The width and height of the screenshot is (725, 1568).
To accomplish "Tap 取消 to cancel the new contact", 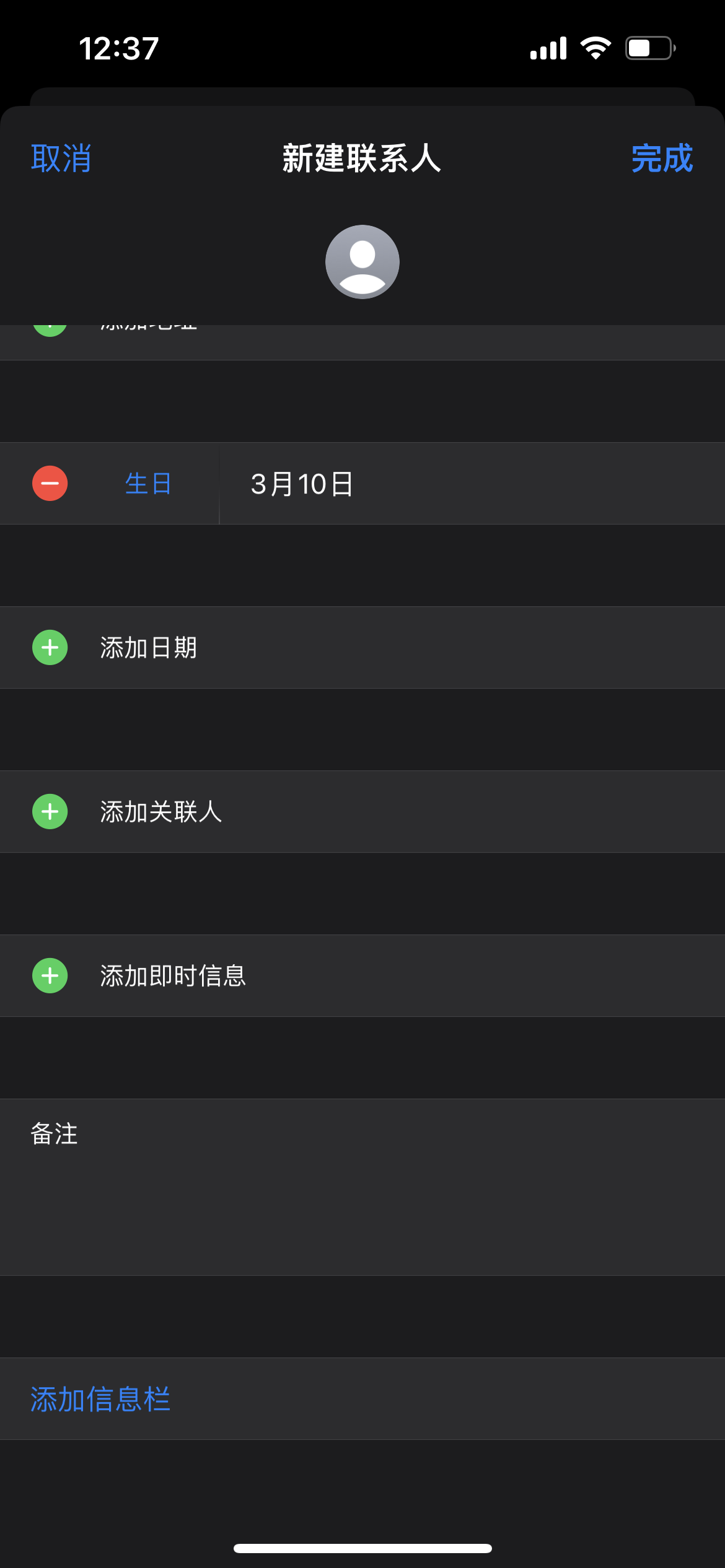I will coord(61,159).
